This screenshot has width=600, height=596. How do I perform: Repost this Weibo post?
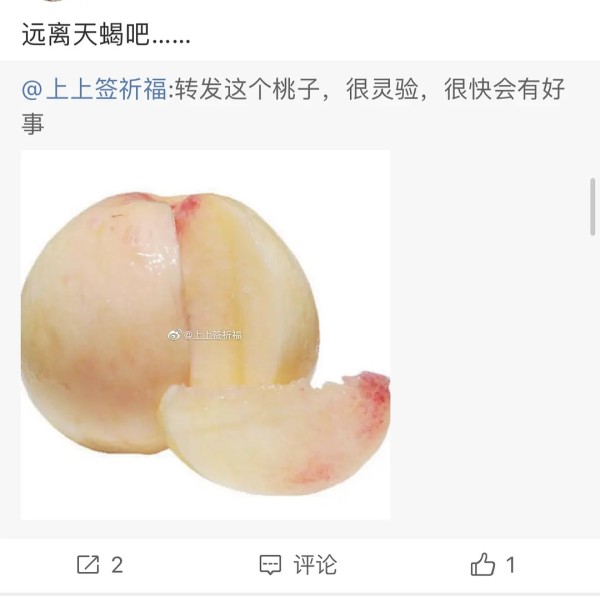(100, 565)
